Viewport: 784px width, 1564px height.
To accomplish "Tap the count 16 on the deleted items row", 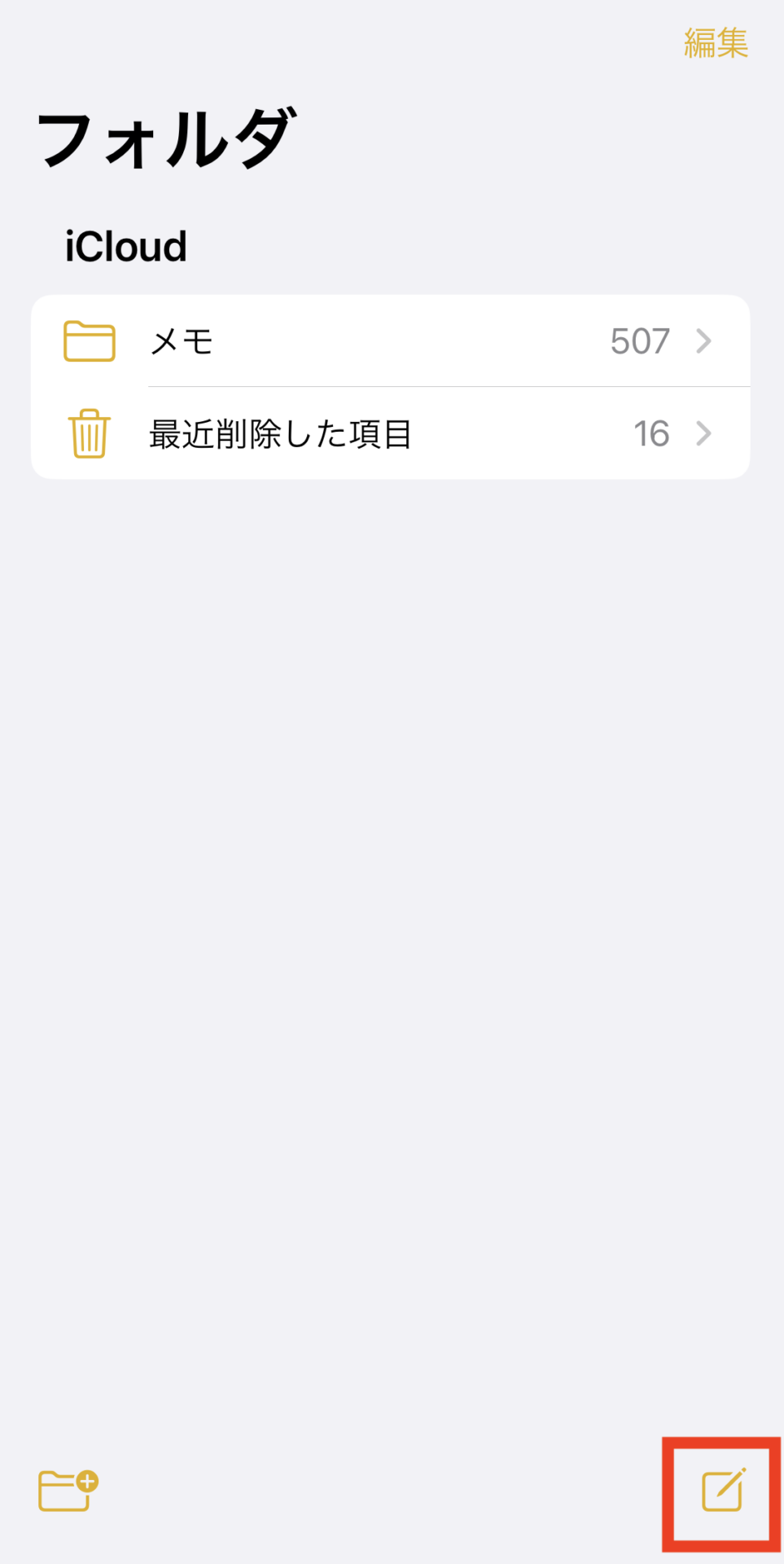I will coord(651,434).
